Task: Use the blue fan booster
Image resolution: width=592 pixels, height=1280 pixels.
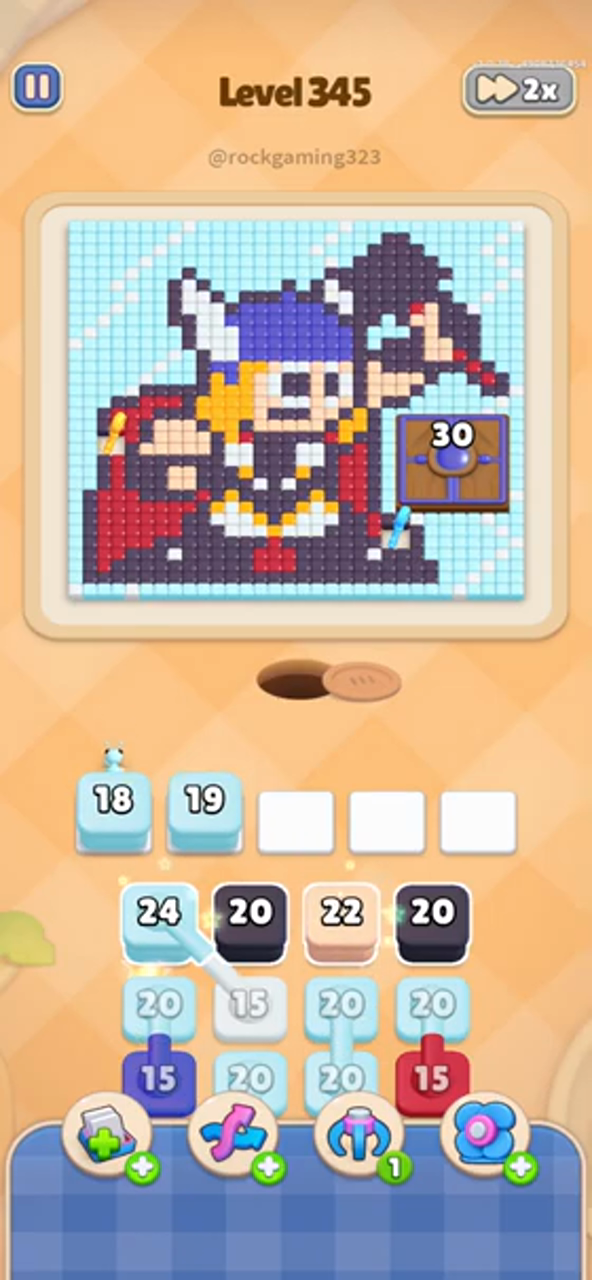Action: pyautogui.click(x=487, y=1137)
